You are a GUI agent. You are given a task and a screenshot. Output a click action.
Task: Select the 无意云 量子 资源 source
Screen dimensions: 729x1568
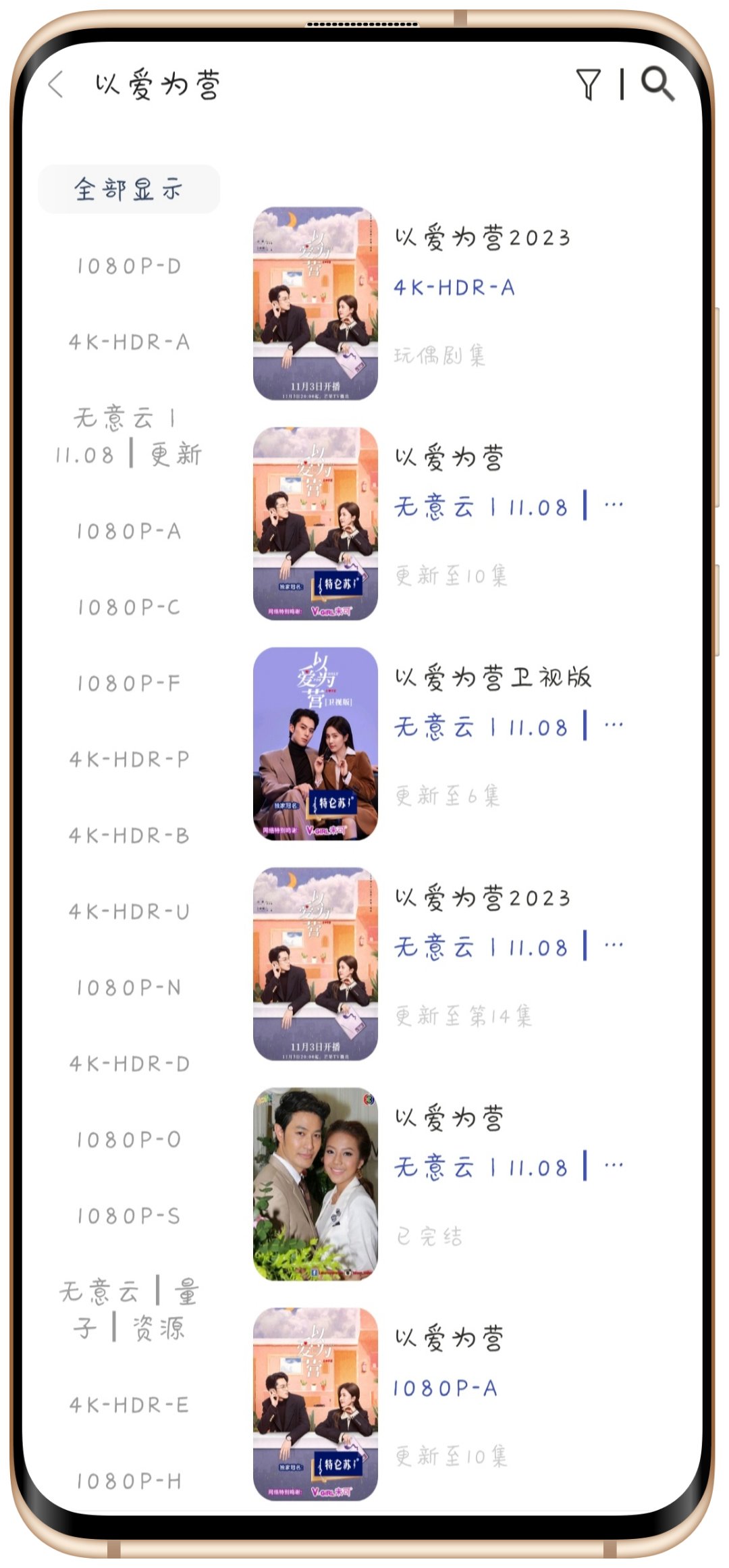(129, 1310)
